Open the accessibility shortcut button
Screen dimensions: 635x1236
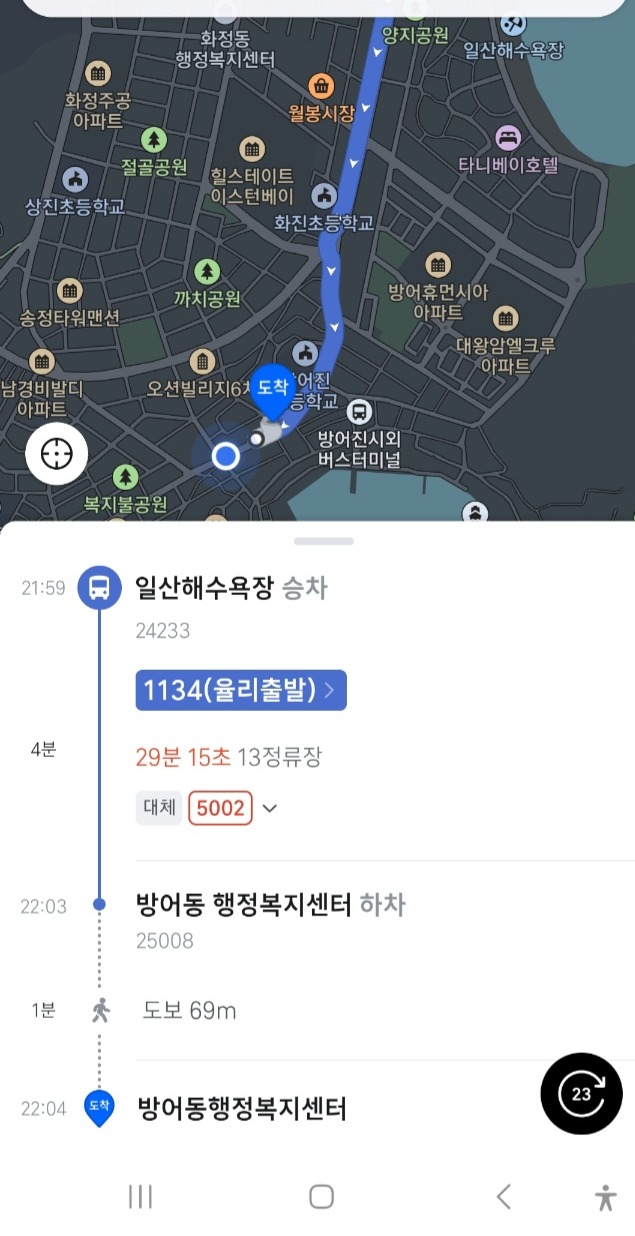pos(605,1197)
